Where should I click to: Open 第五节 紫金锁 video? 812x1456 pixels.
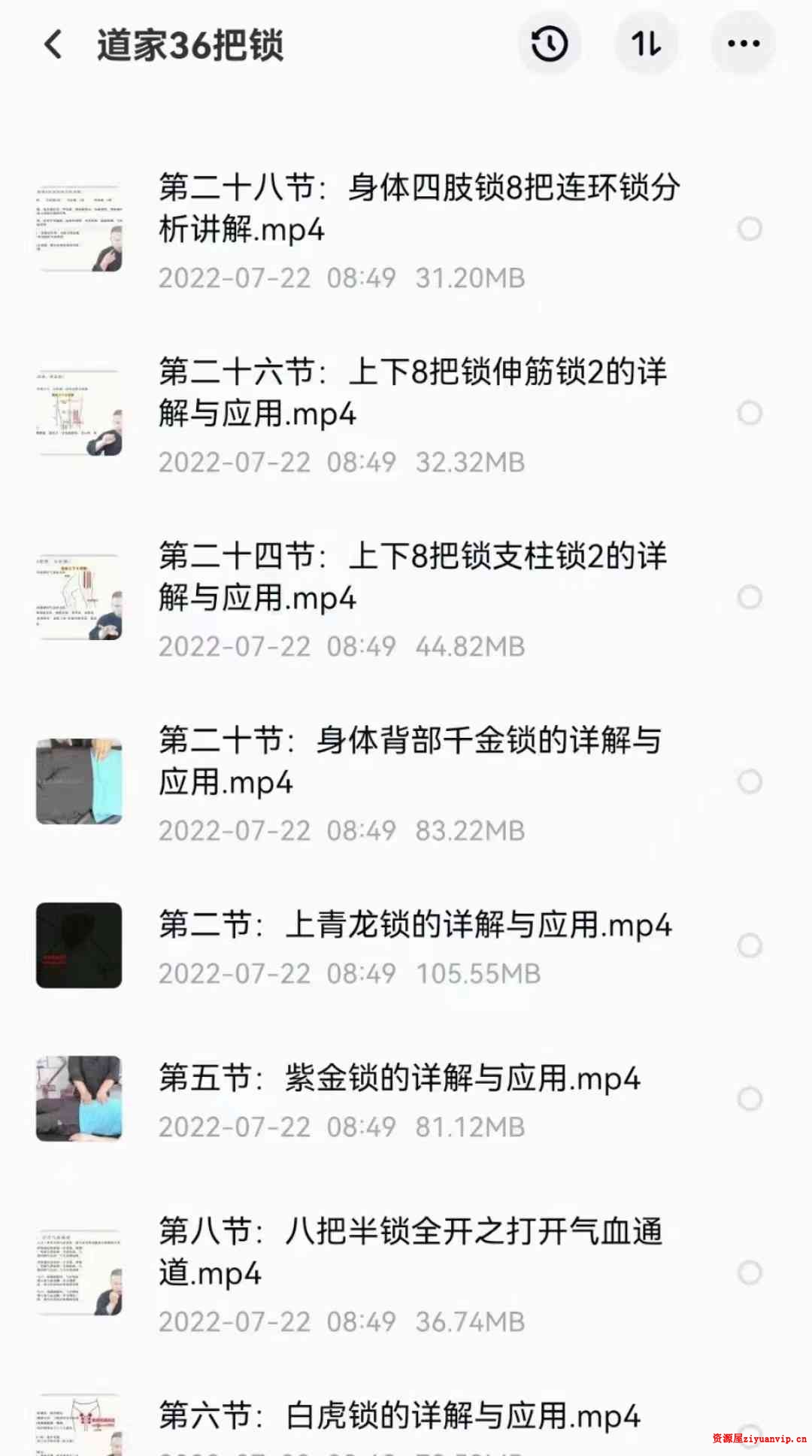pos(398,1078)
